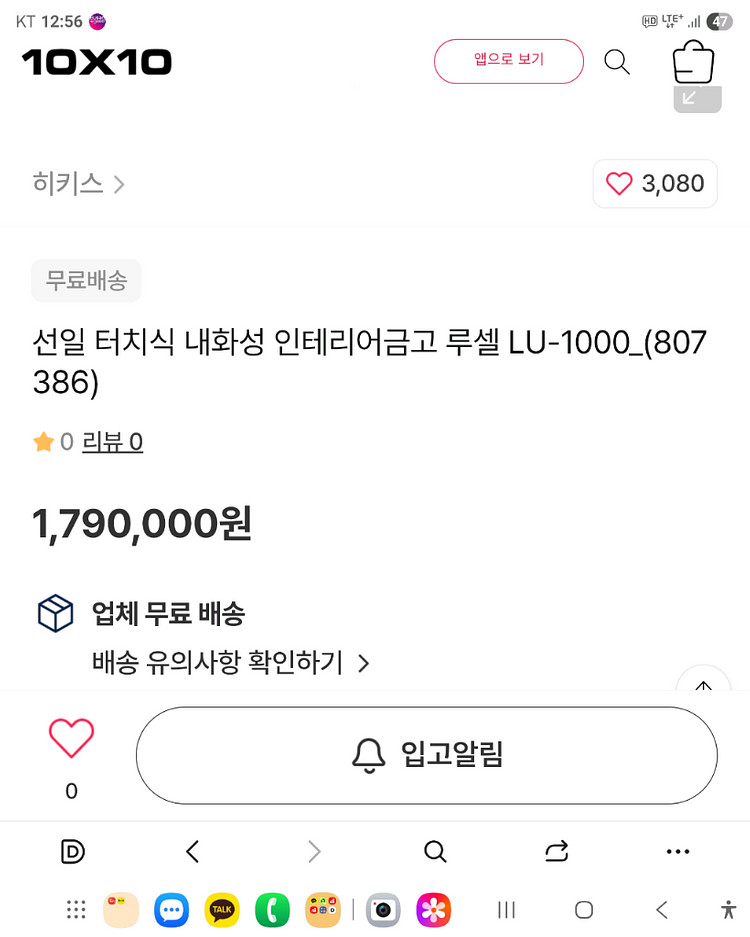The height and width of the screenshot is (937, 750).
Task: Tap the 앱으로 보기 button
Action: coord(508,61)
